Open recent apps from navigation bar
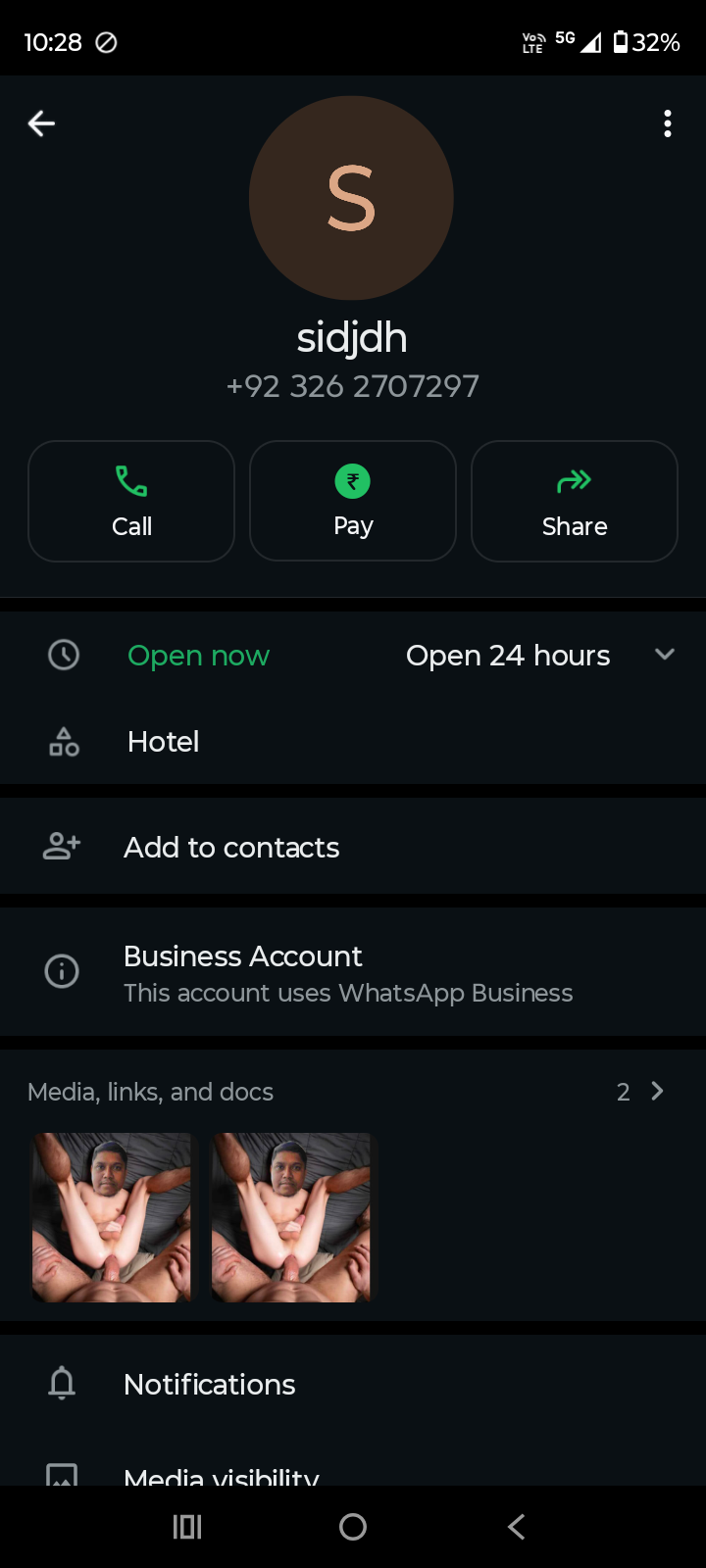Screen dimensions: 706x1568 coord(187,1527)
